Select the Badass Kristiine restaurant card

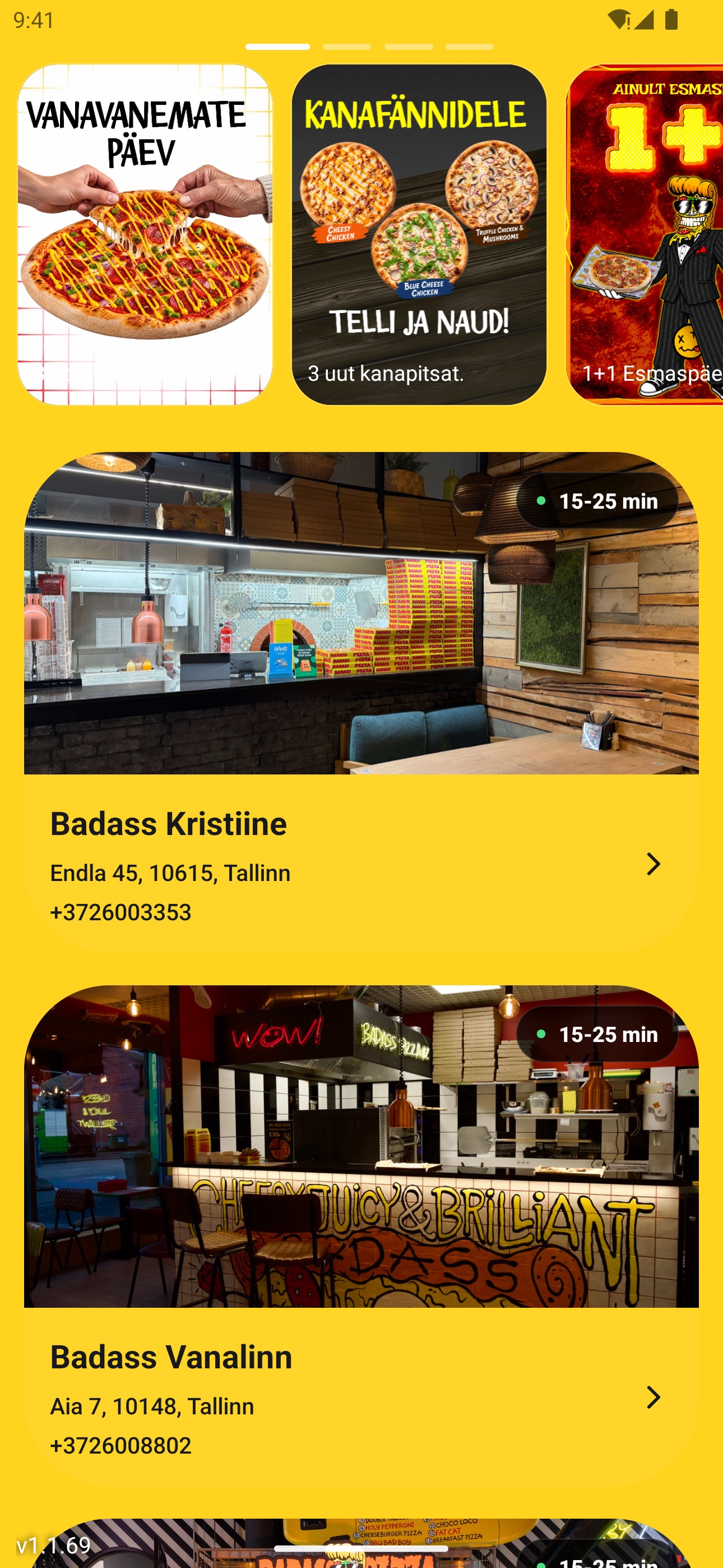click(361, 703)
